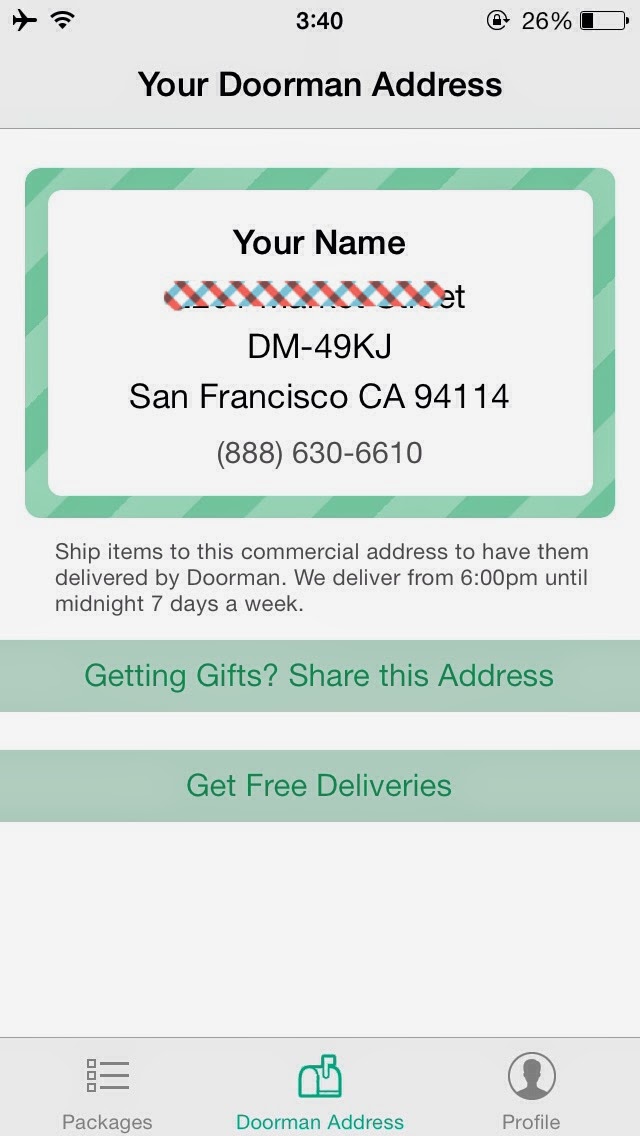Open the Profile tab
Viewport: 640px width, 1136px height.
(531, 1091)
